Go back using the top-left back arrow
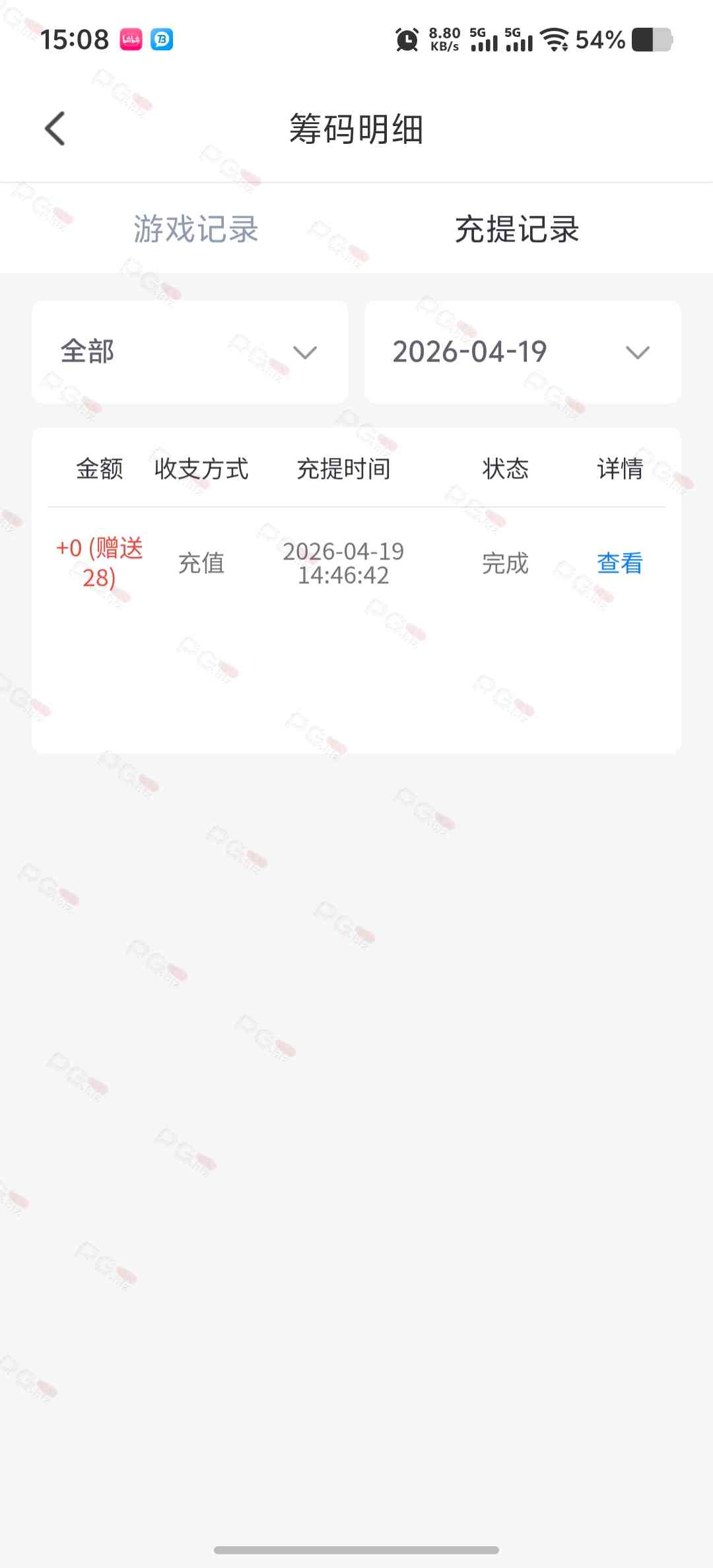Image resolution: width=713 pixels, height=1568 pixels. (55, 129)
